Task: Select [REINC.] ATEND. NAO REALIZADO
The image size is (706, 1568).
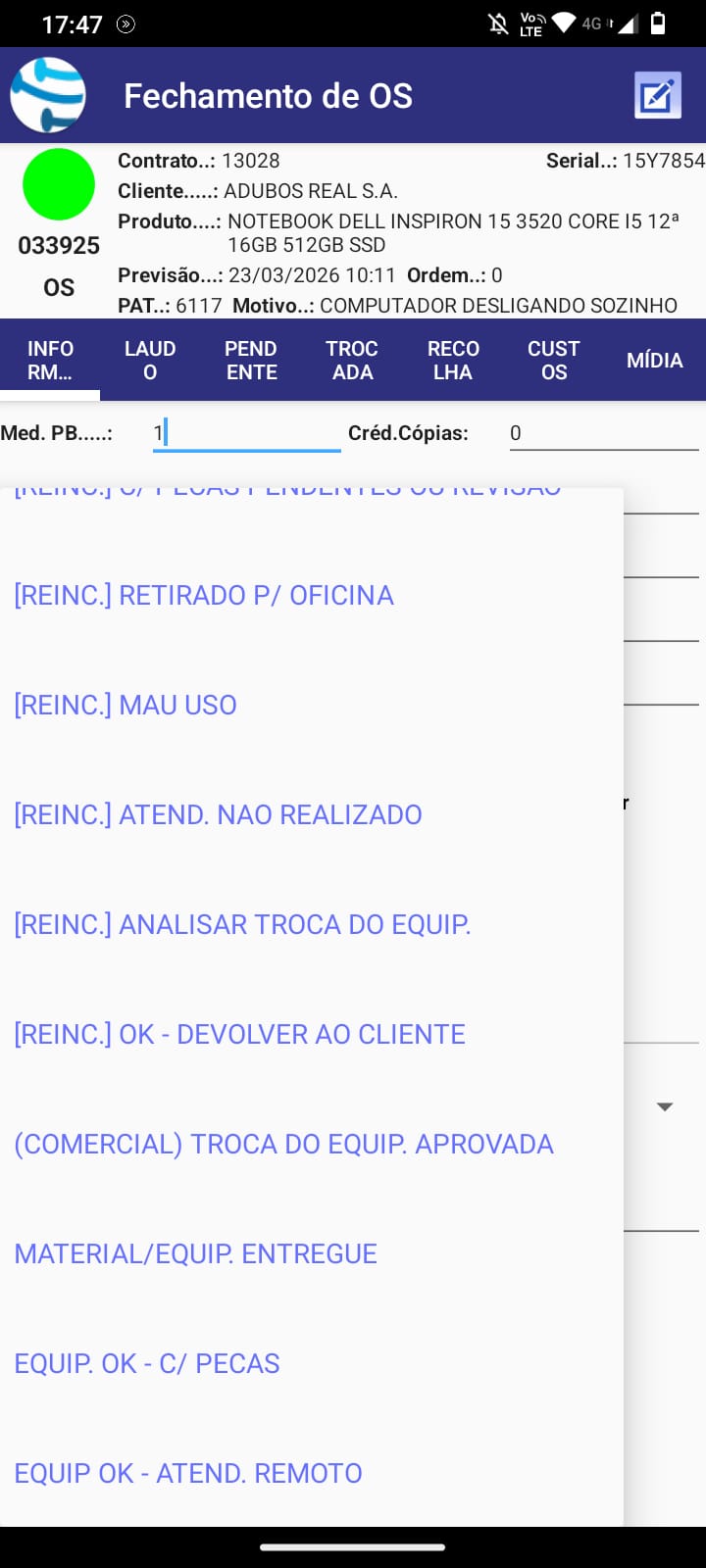Action: 218,814
